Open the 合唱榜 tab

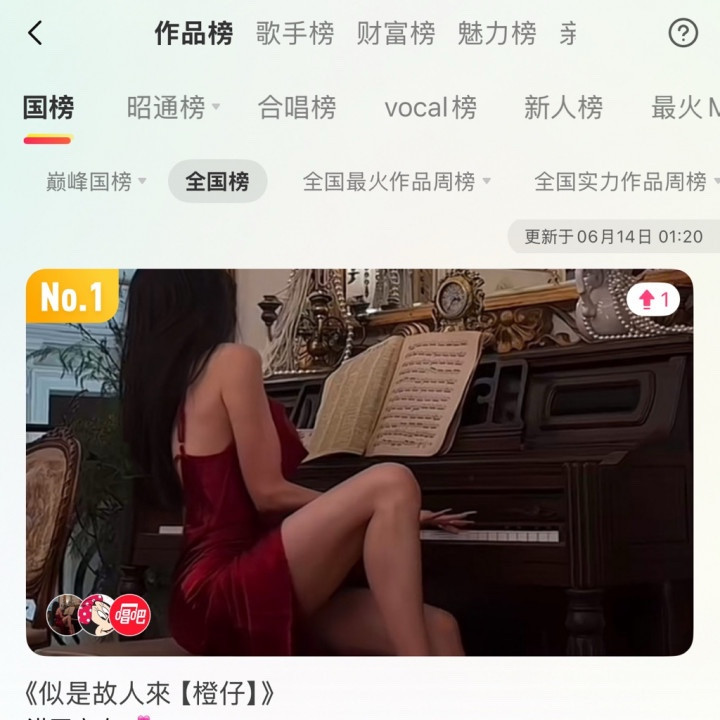click(297, 108)
